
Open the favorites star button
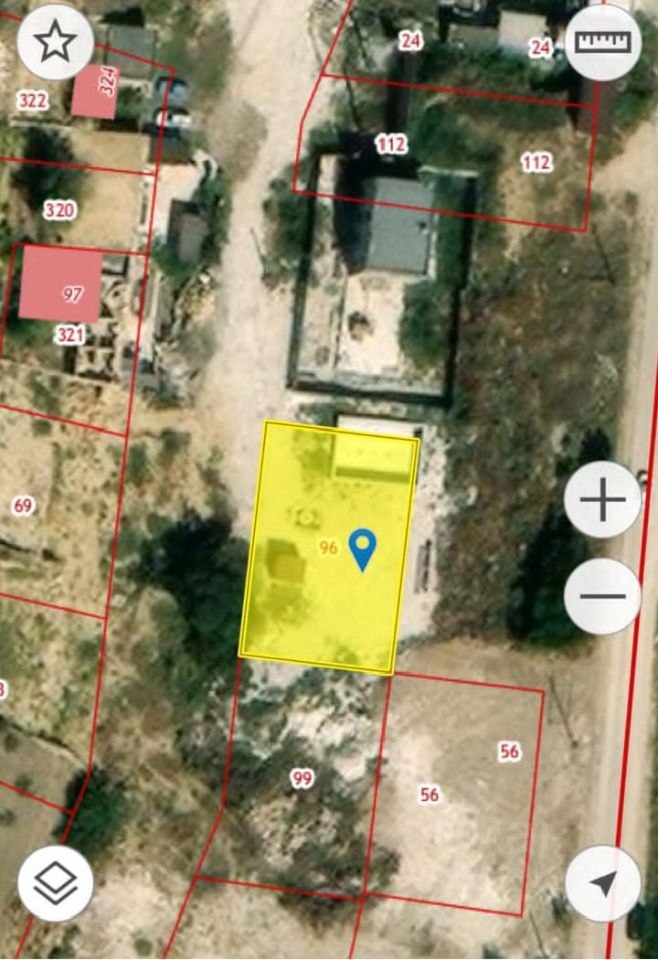tap(55, 42)
